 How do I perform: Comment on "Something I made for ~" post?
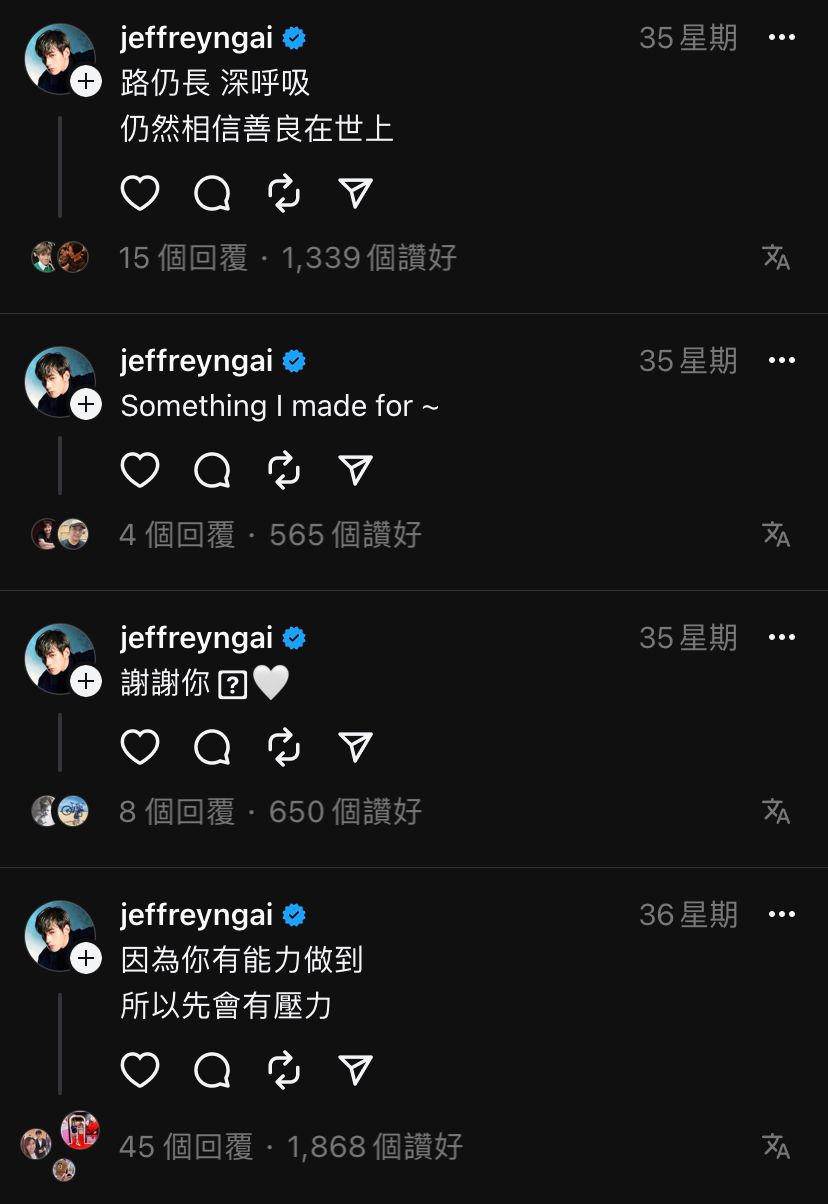[x=212, y=470]
